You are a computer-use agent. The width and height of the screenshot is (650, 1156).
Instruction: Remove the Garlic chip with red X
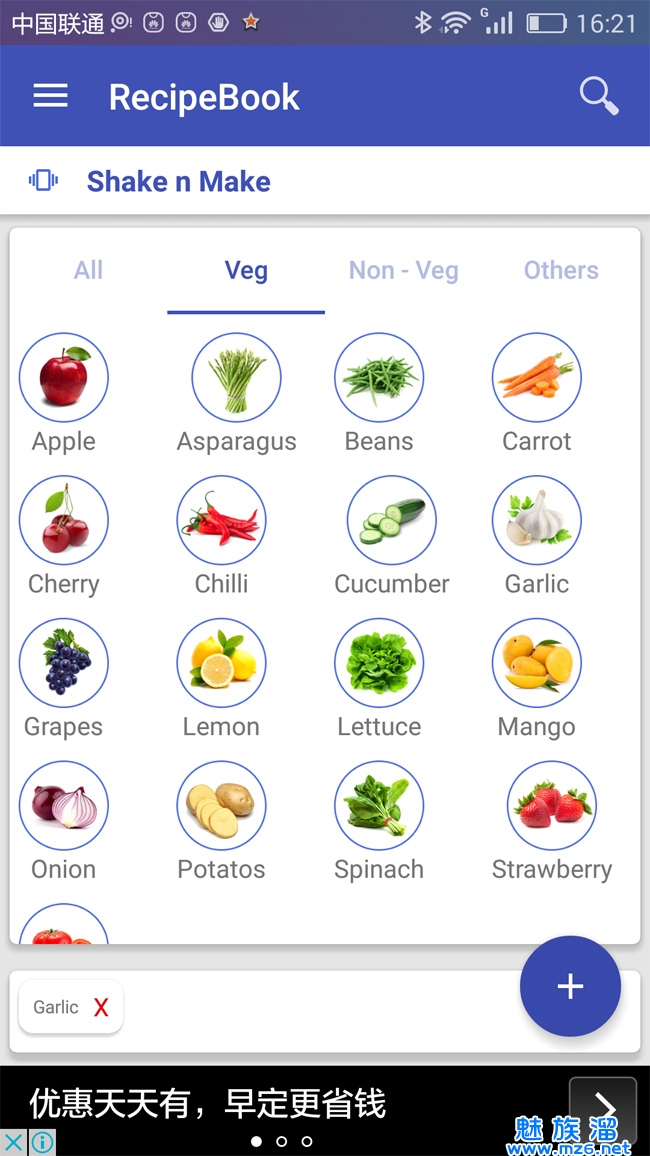pyautogui.click(x=101, y=1008)
